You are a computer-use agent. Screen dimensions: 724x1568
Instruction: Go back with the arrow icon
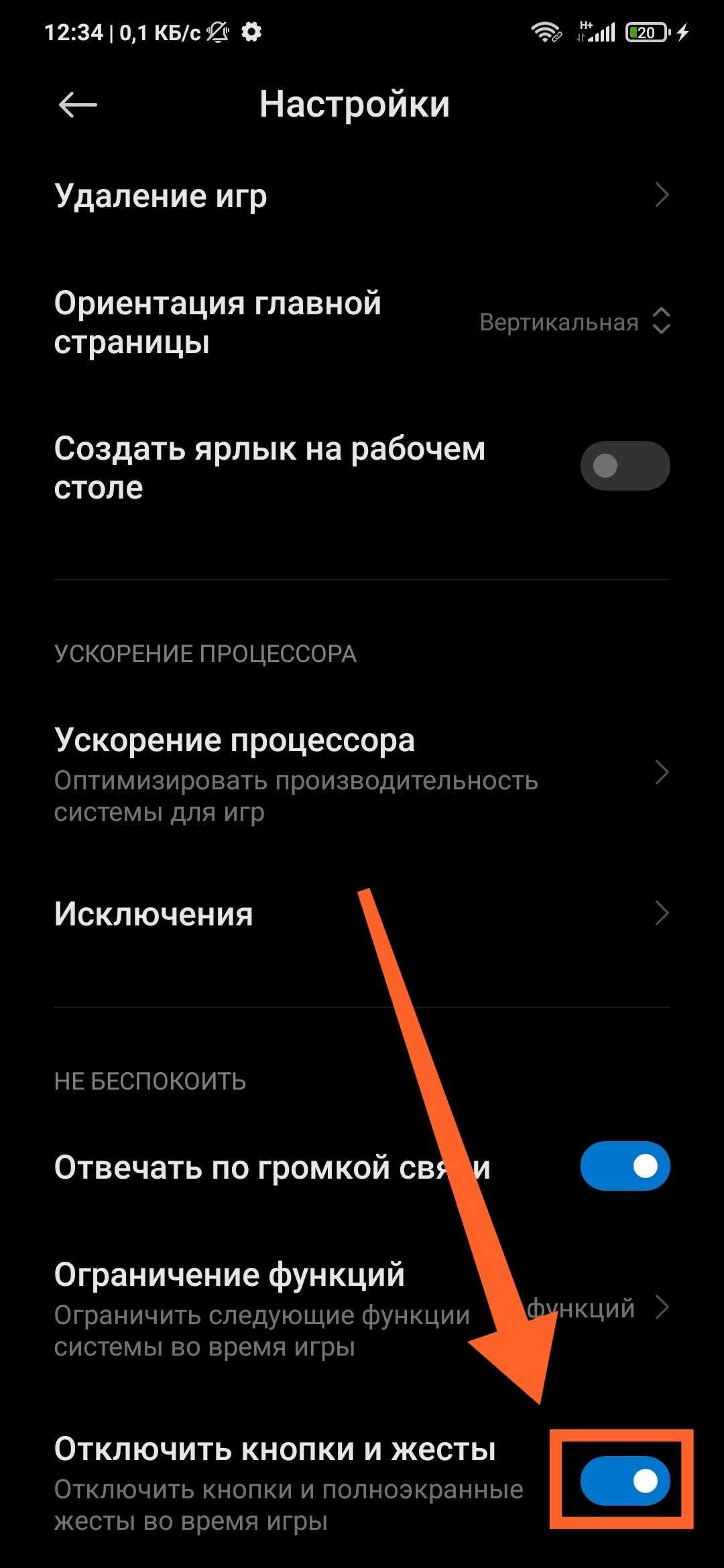pyautogui.click(x=78, y=105)
